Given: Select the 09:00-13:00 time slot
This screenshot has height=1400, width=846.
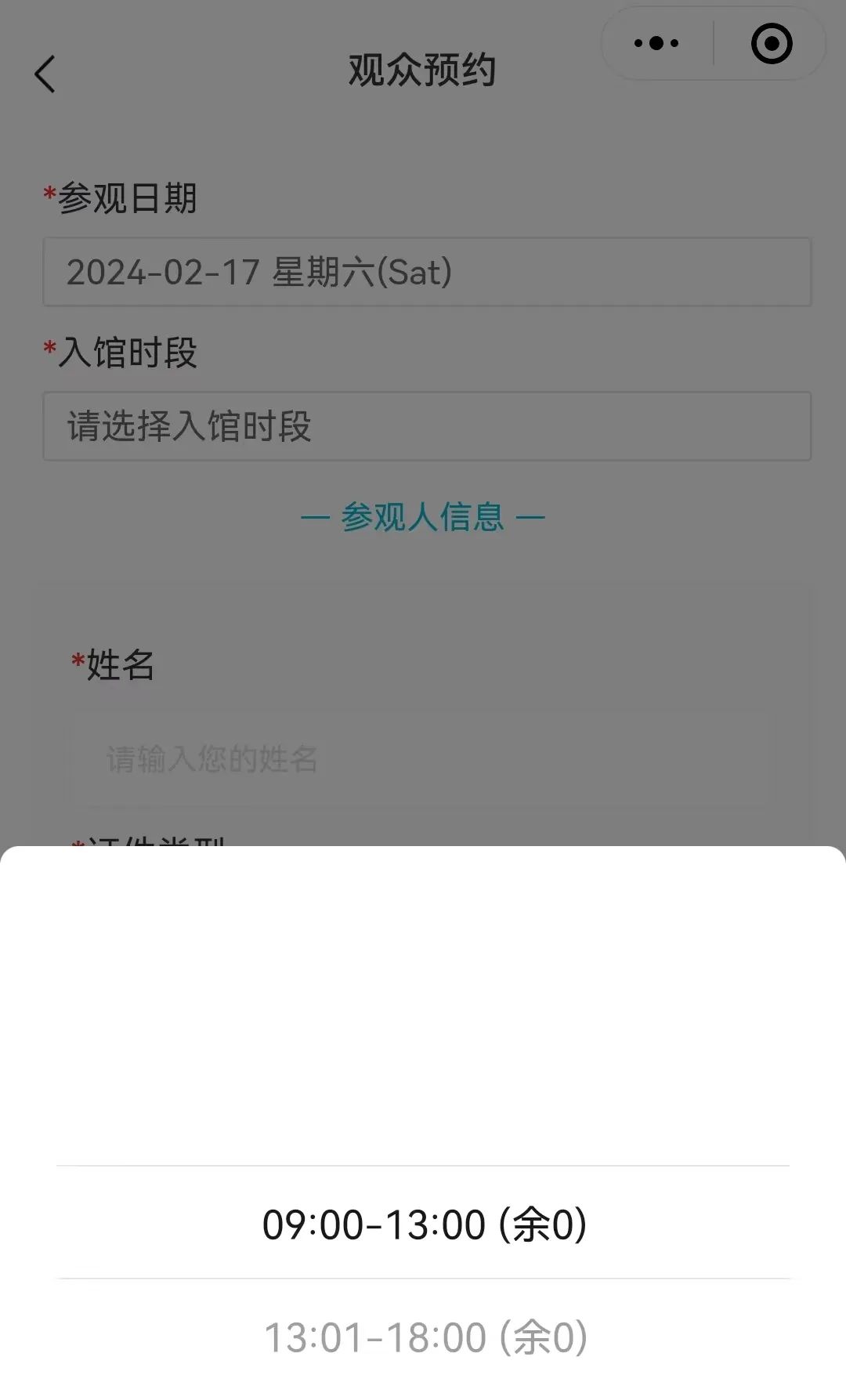Looking at the screenshot, I should (424, 1223).
